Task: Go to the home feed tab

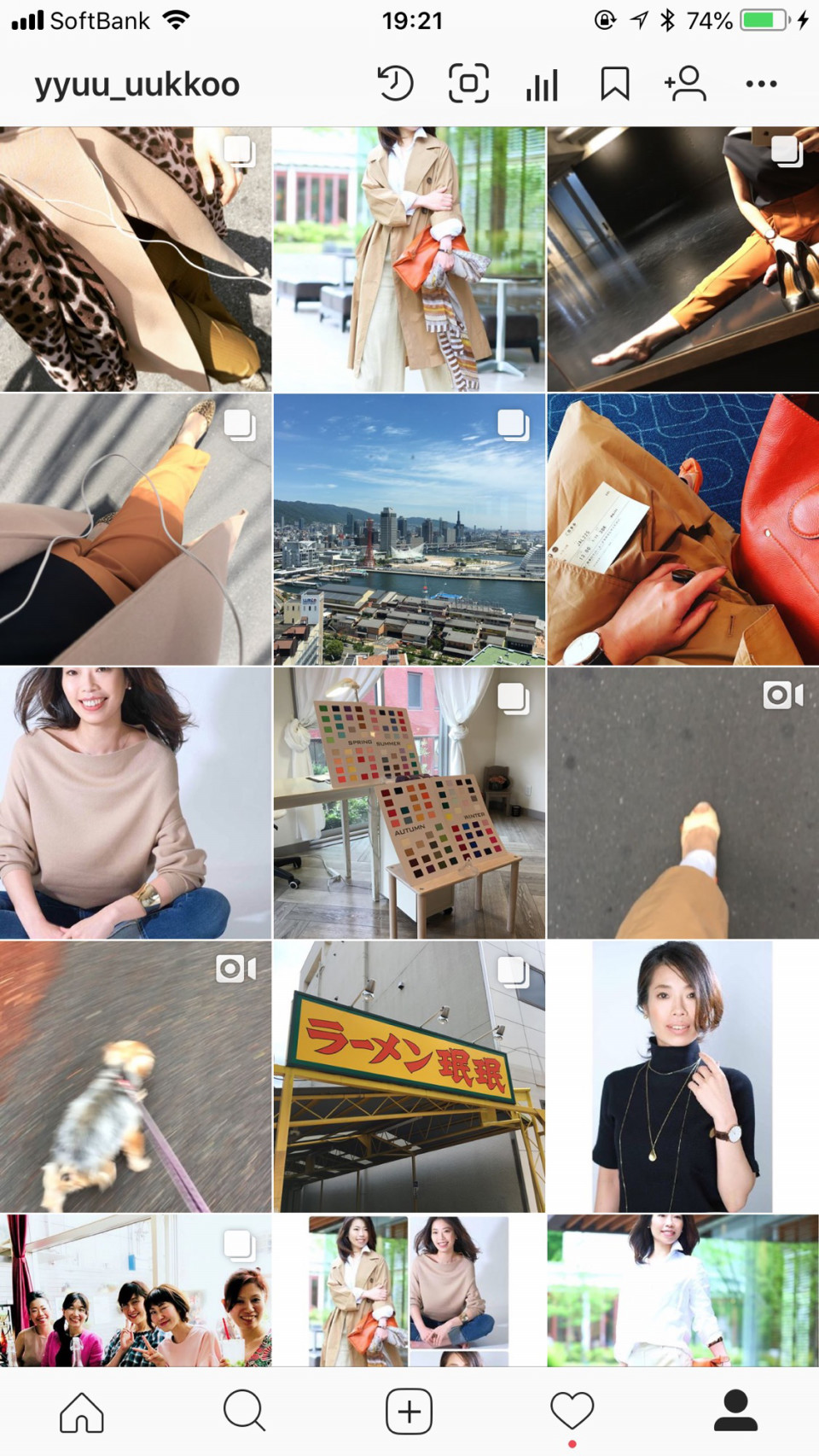Action: point(82,1412)
